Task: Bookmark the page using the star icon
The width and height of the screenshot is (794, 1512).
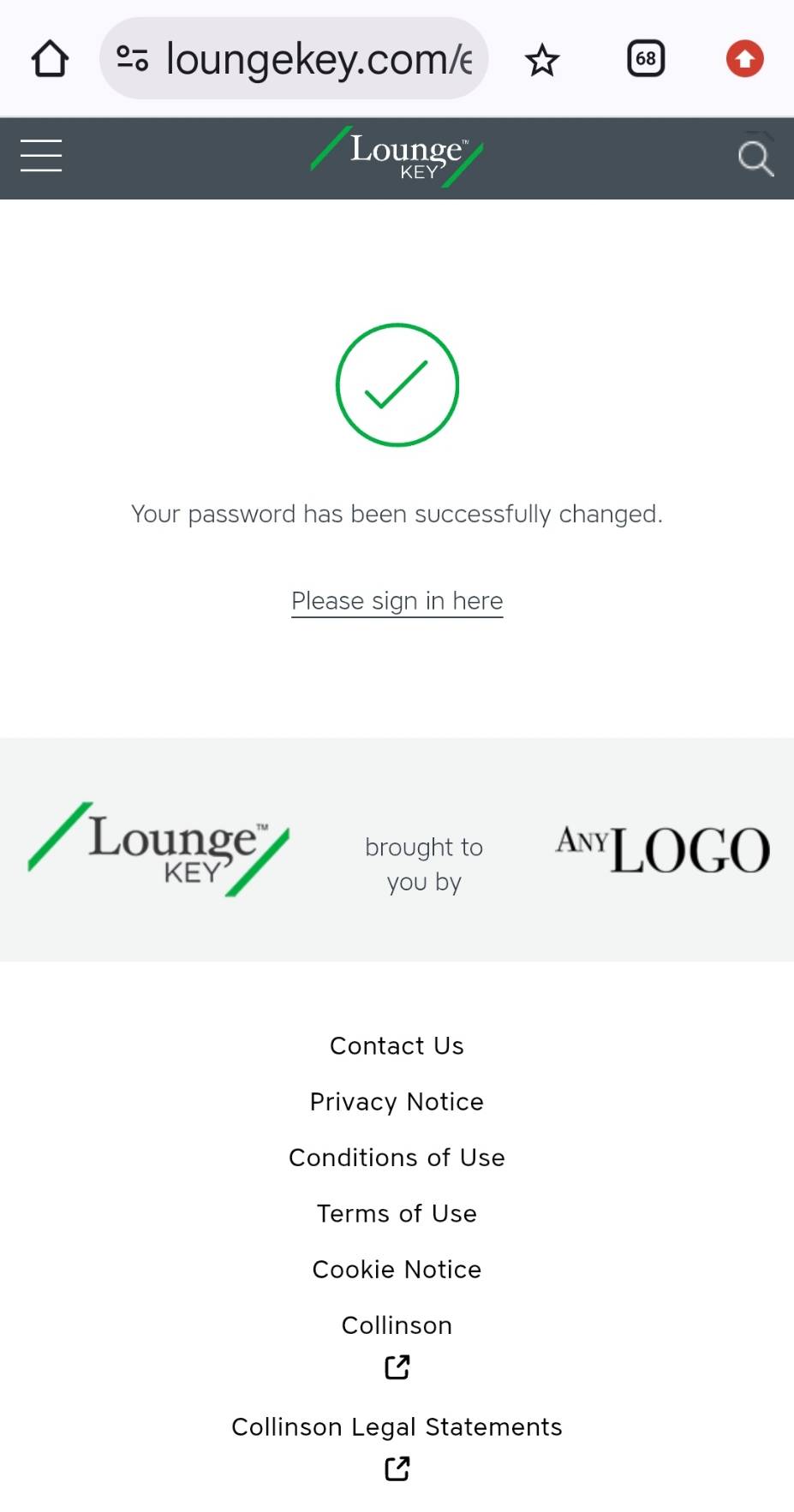Action: point(543,59)
